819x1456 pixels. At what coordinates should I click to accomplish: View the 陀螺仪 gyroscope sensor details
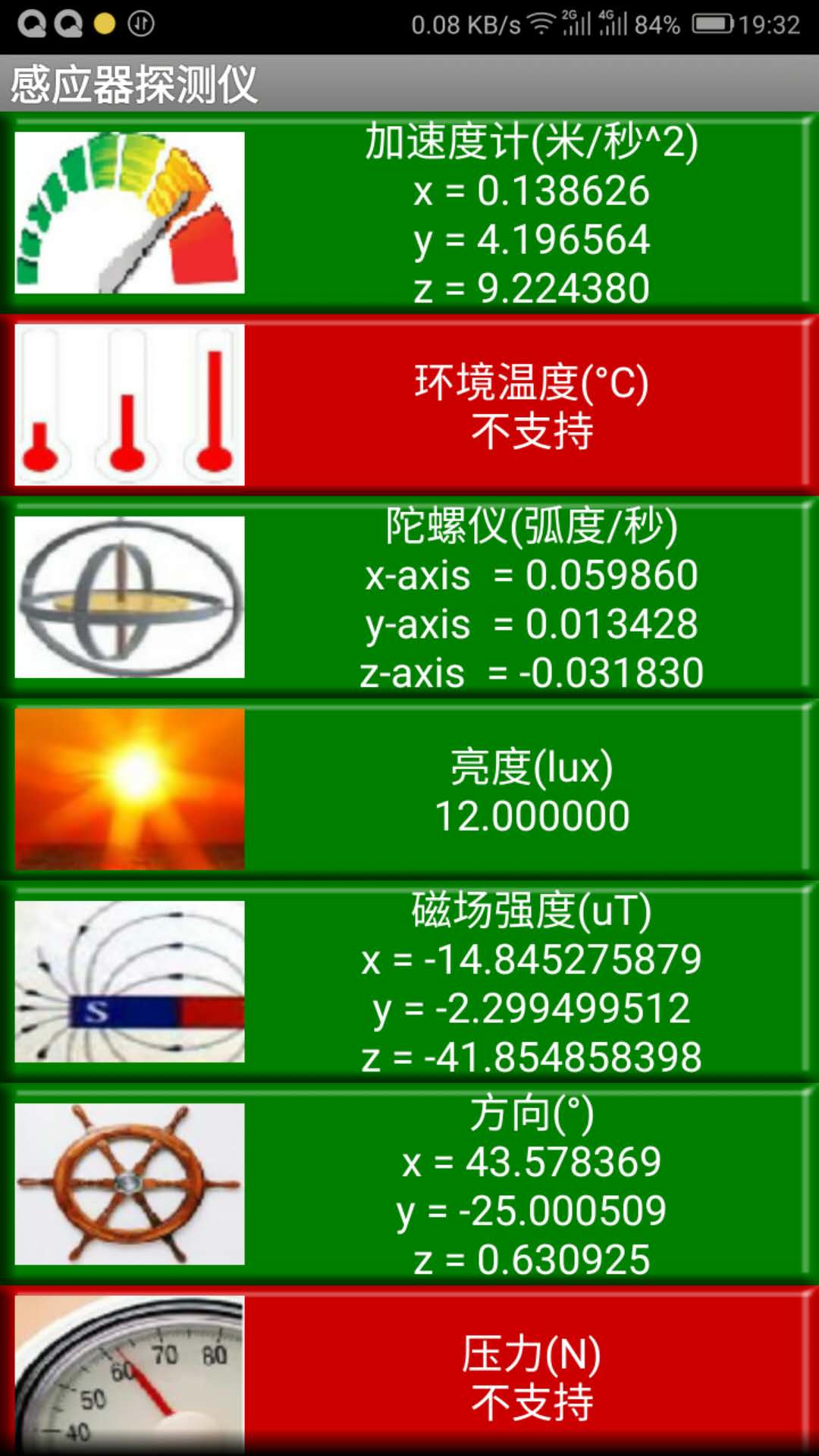(409, 598)
